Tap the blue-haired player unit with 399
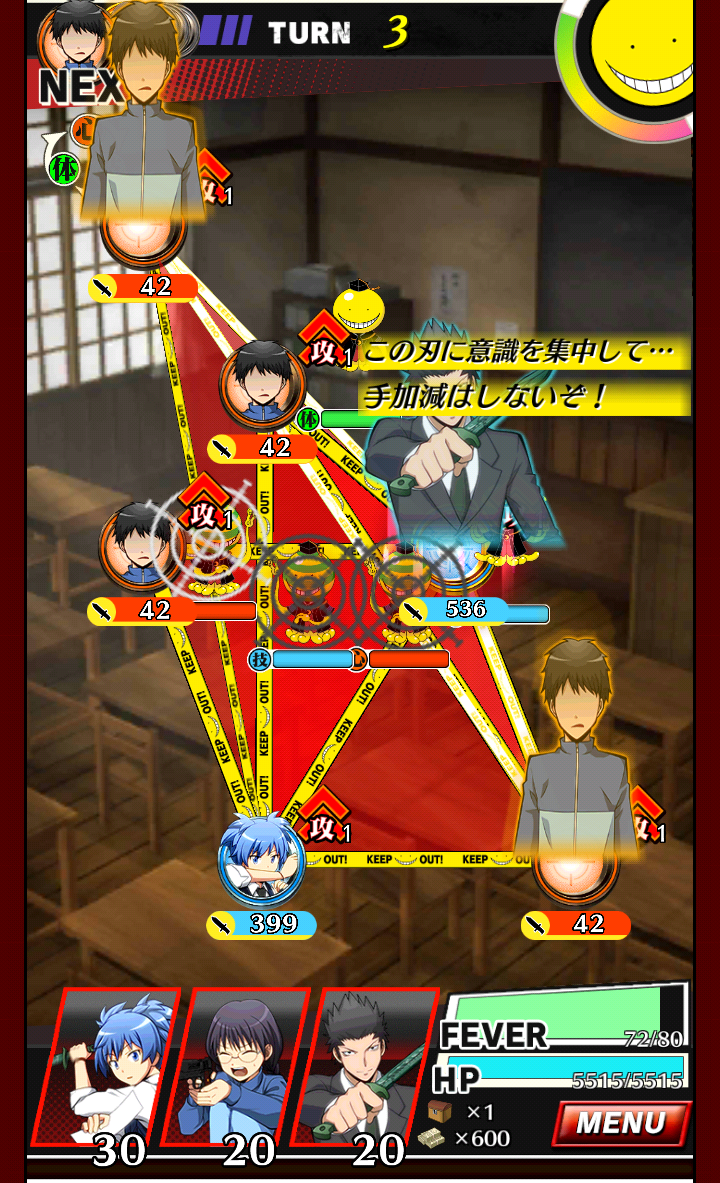The height and width of the screenshot is (1183, 720). click(x=261, y=859)
